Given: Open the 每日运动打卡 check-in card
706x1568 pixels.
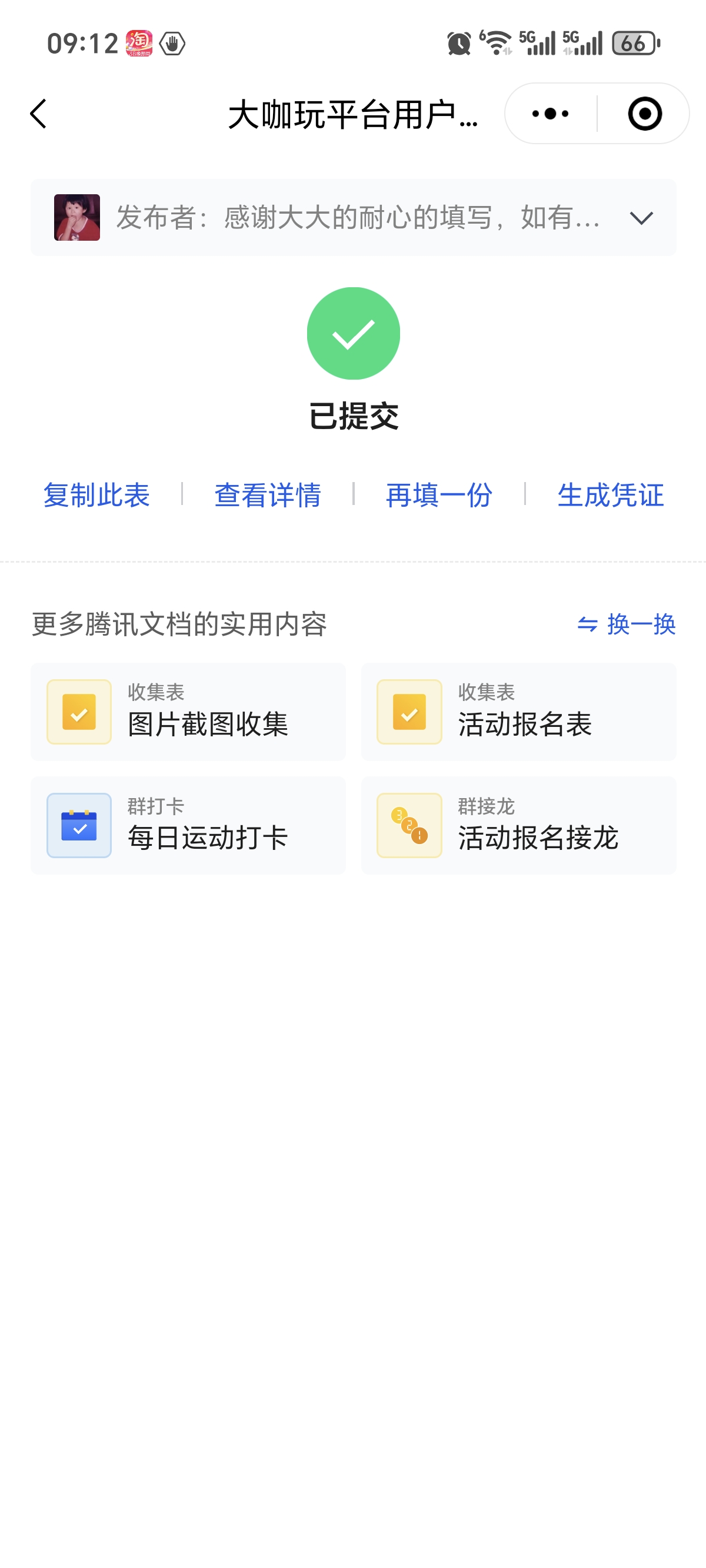Looking at the screenshot, I should pyautogui.click(x=188, y=825).
